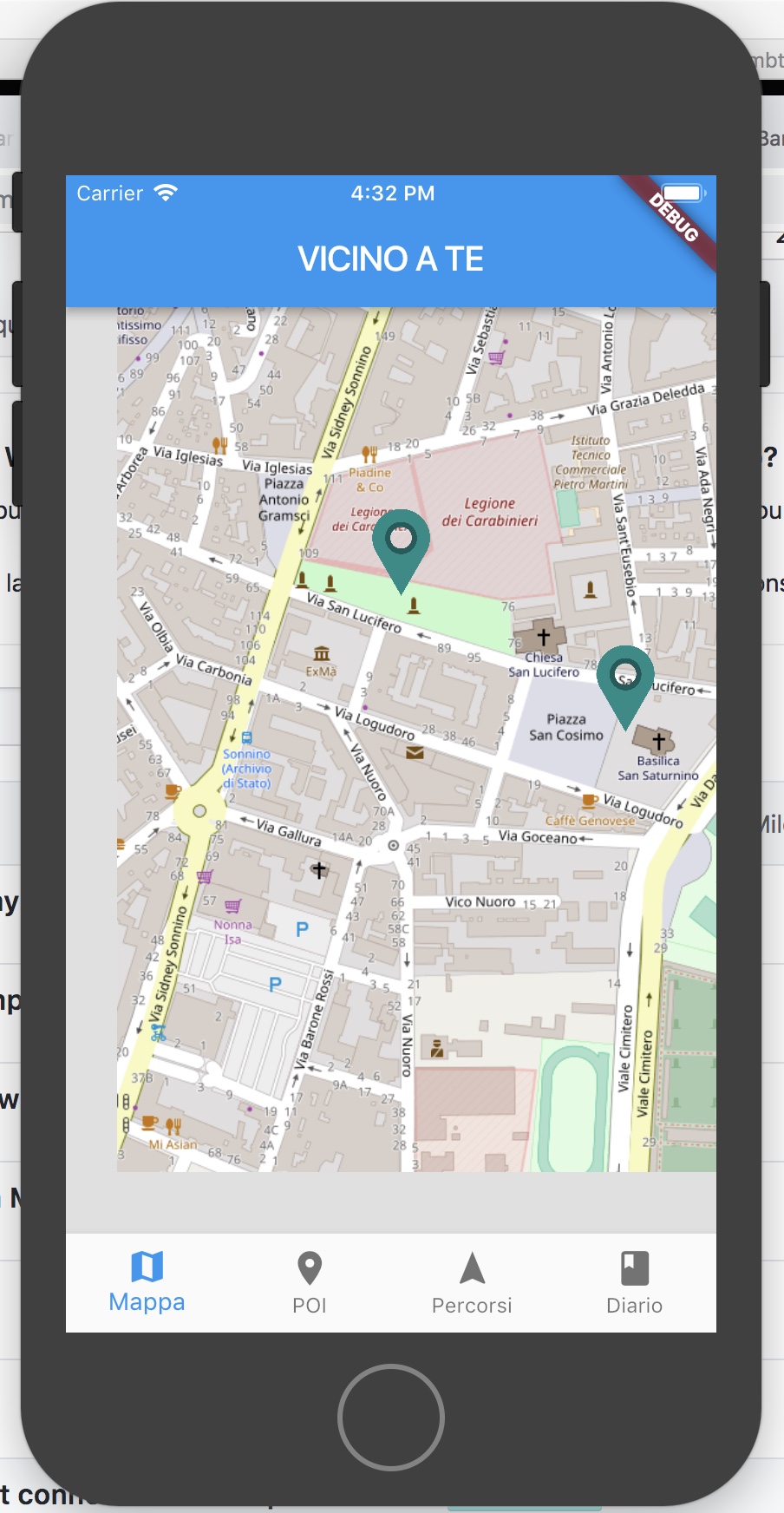This screenshot has width=784, height=1513.
Task: Select the Diario tab
Action: pyautogui.click(x=634, y=1282)
